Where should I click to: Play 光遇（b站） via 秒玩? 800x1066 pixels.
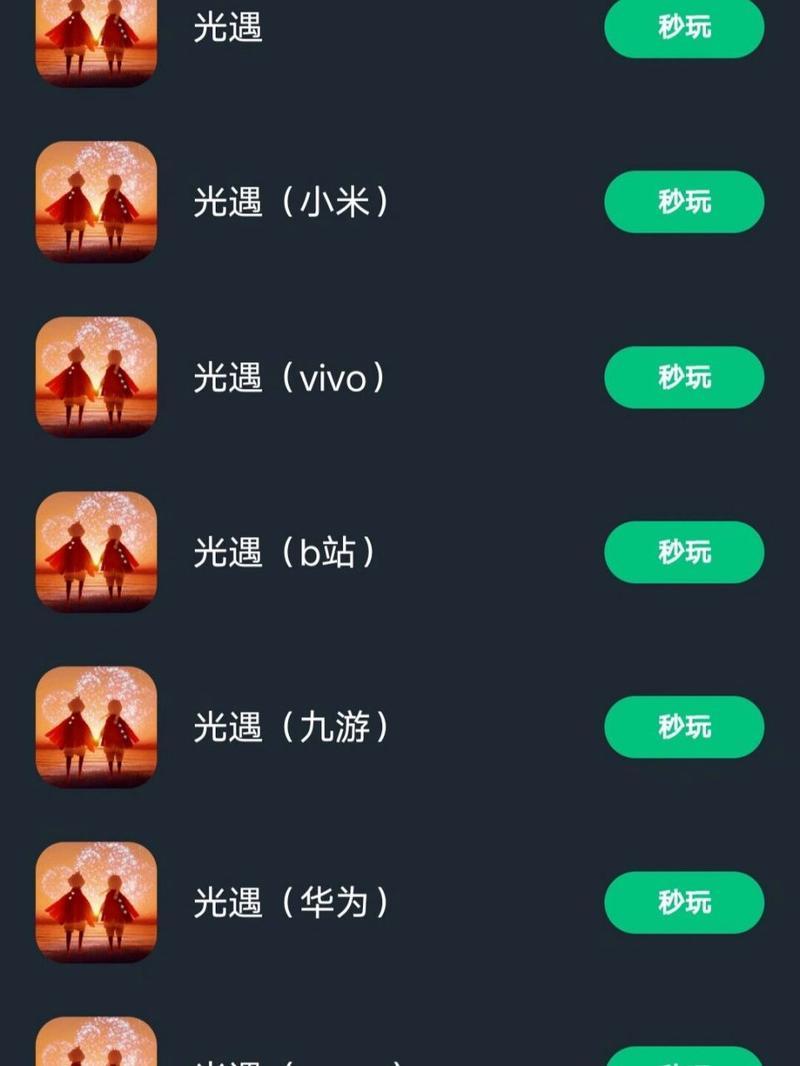pyautogui.click(x=684, y=552)
